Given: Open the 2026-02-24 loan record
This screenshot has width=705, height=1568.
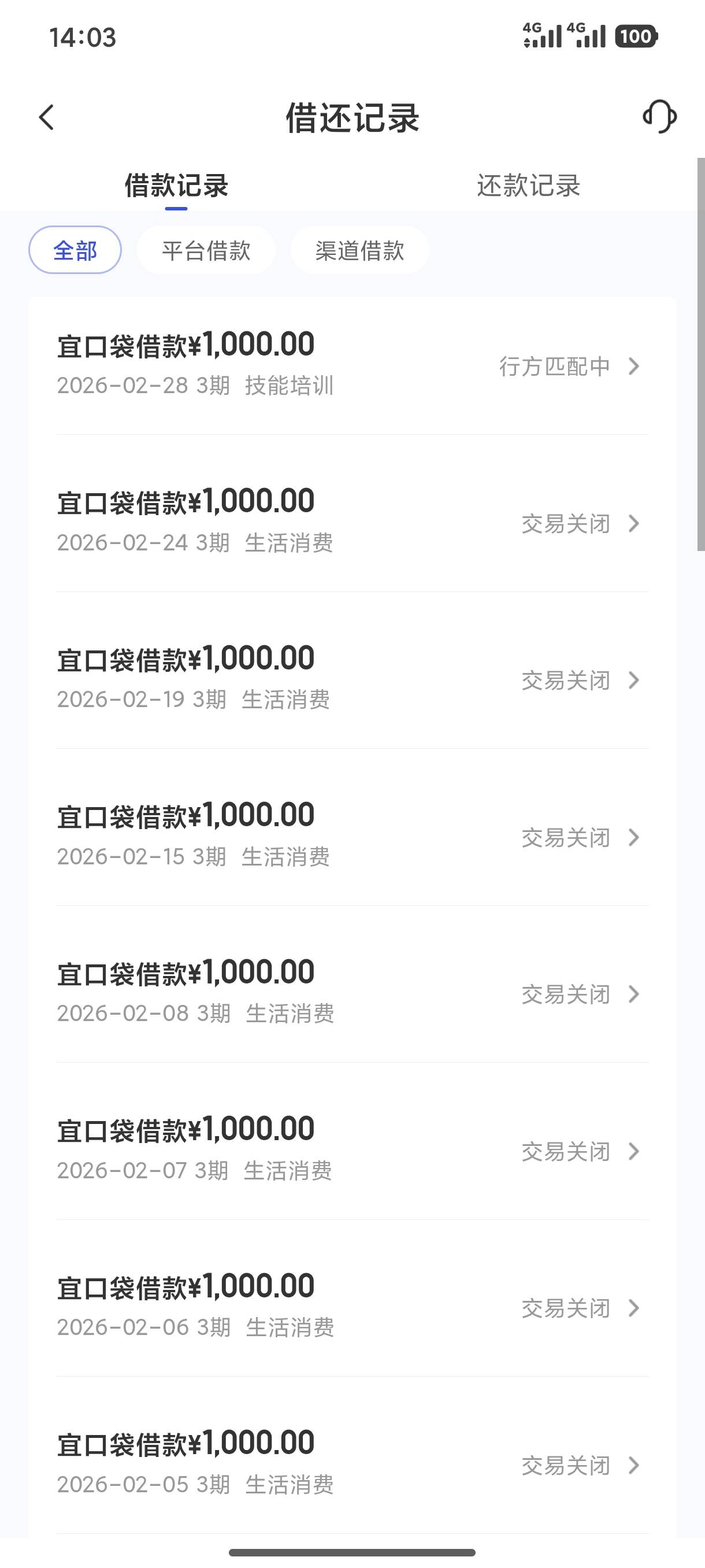Looking at the screenshot, I should [351, 522].
